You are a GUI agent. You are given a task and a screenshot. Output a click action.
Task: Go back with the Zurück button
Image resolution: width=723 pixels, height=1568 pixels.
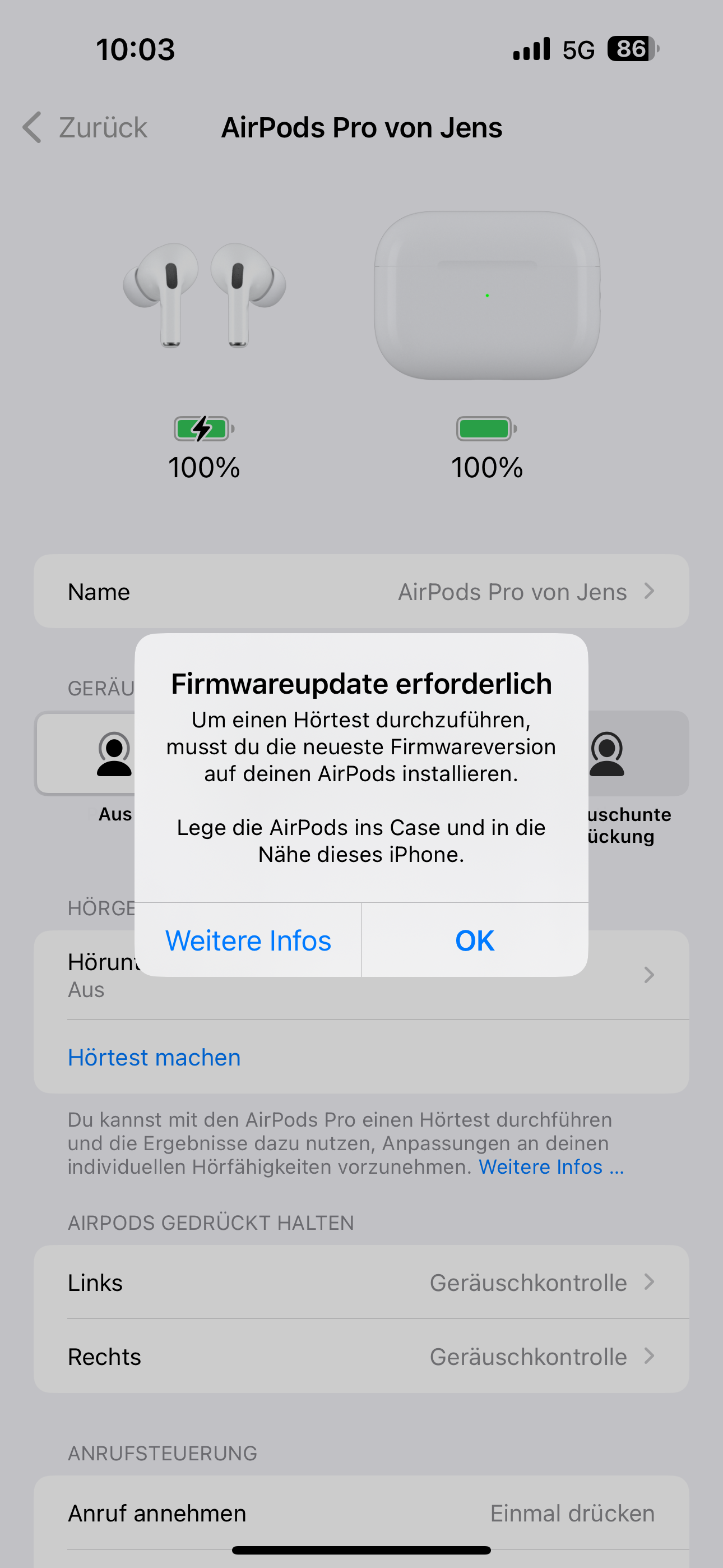coord(85,128)
